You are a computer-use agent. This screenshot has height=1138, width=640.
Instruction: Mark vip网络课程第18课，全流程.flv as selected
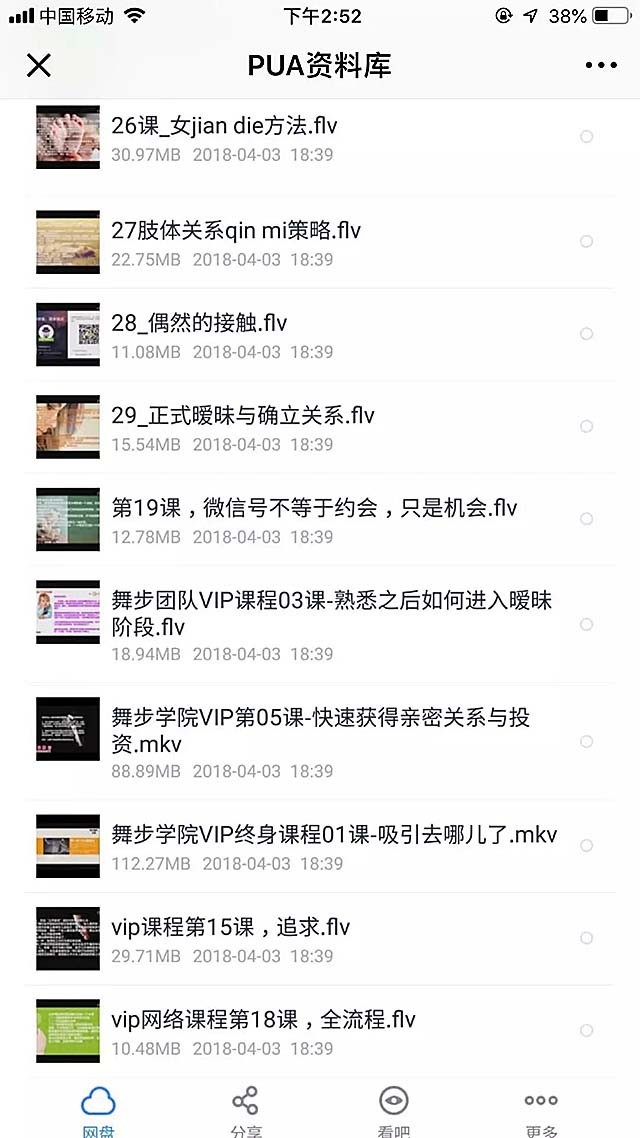[586, 1031]
